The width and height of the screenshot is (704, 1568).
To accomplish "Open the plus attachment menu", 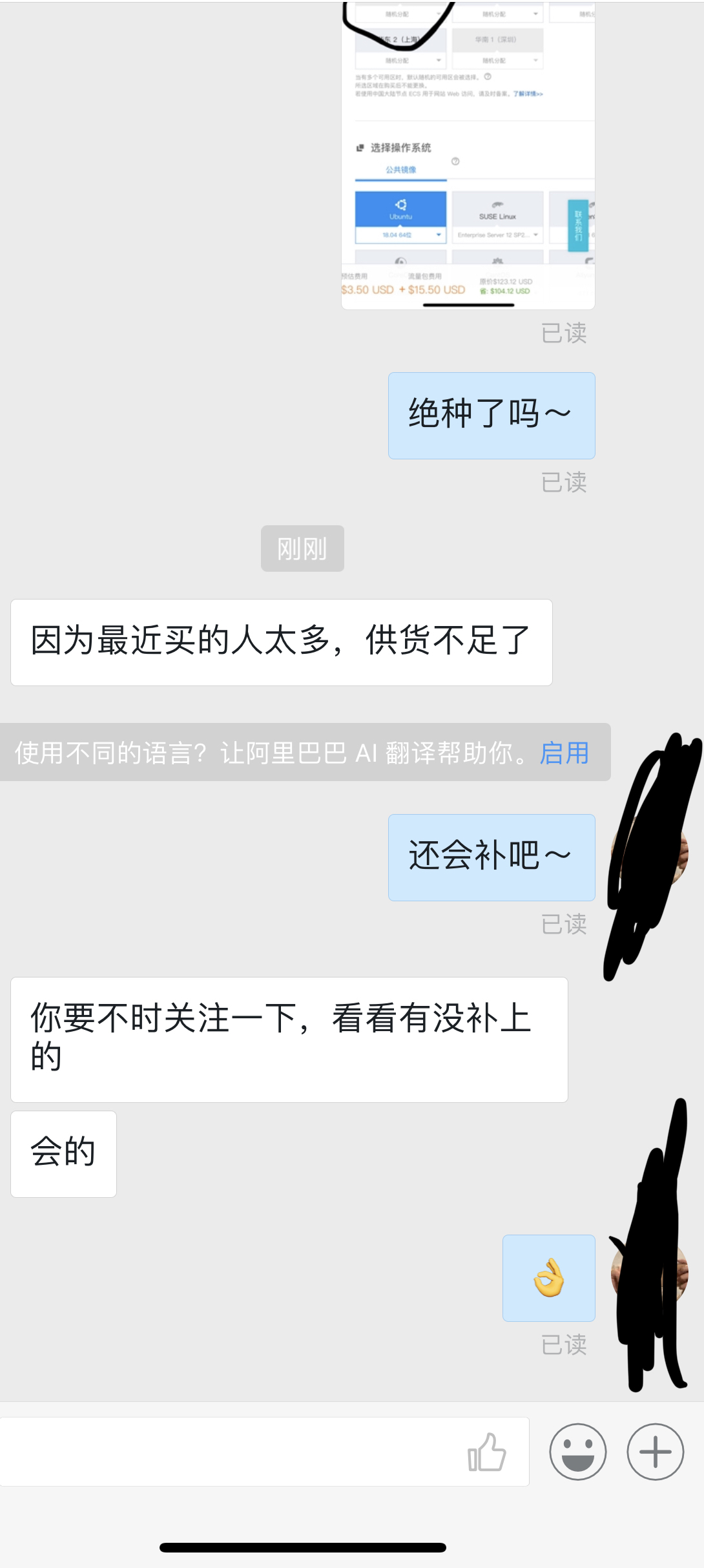I will [655, 1452].
